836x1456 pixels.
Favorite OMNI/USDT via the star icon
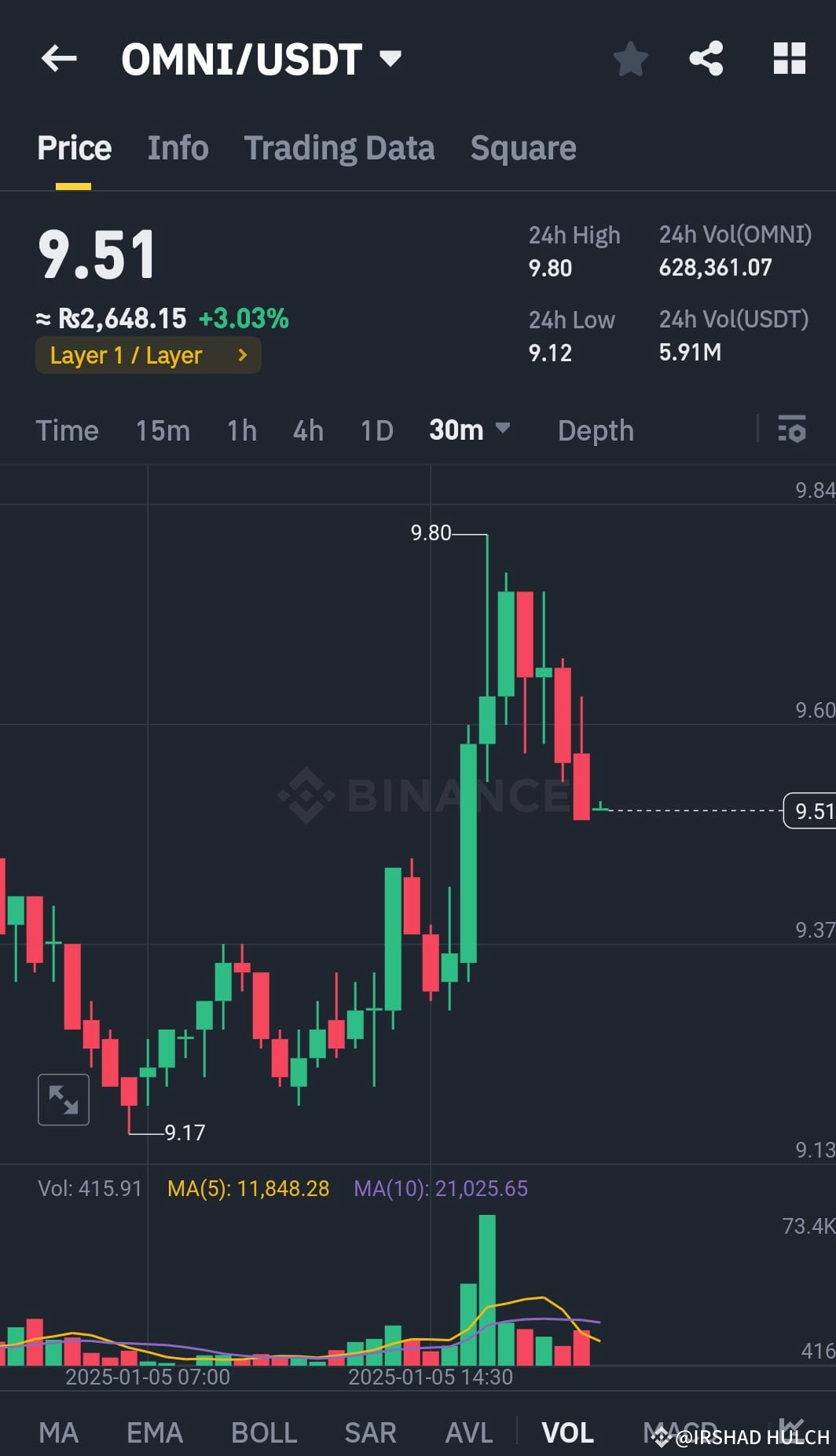[x=630, y=59]
